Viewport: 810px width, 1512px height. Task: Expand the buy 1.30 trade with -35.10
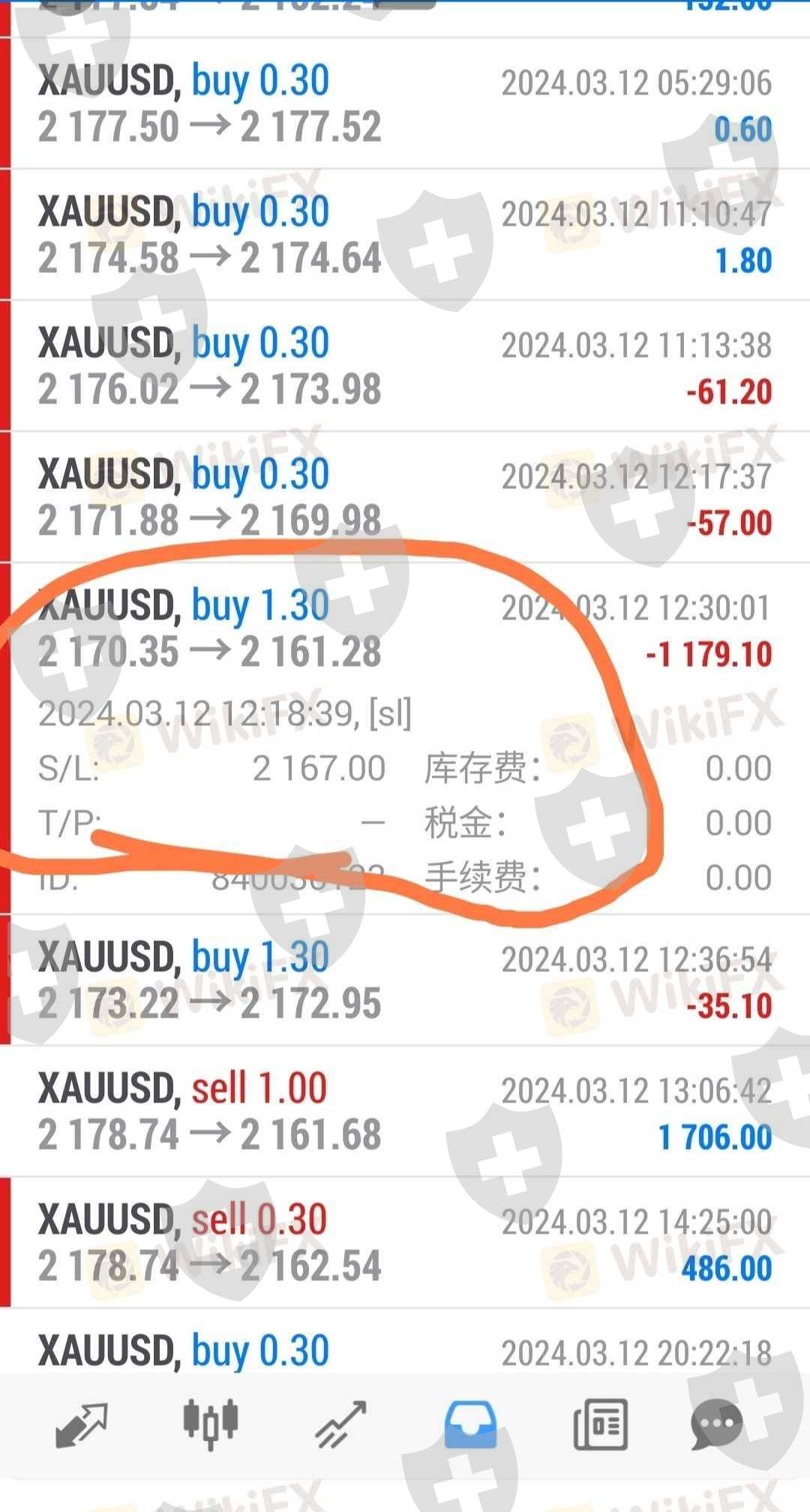click(405, 981)
